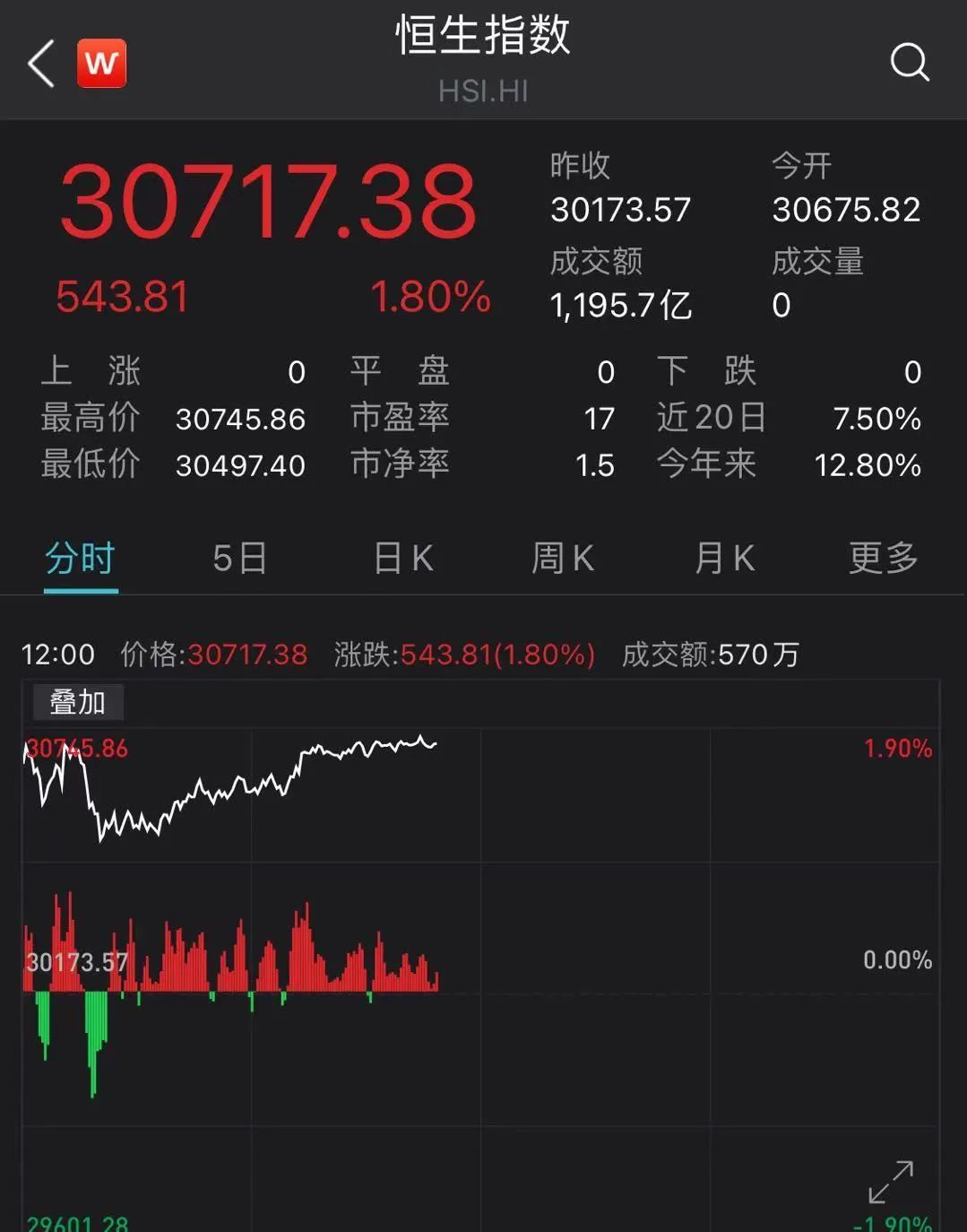Tap the 叠加 overlay button

(x=78, y=702)
